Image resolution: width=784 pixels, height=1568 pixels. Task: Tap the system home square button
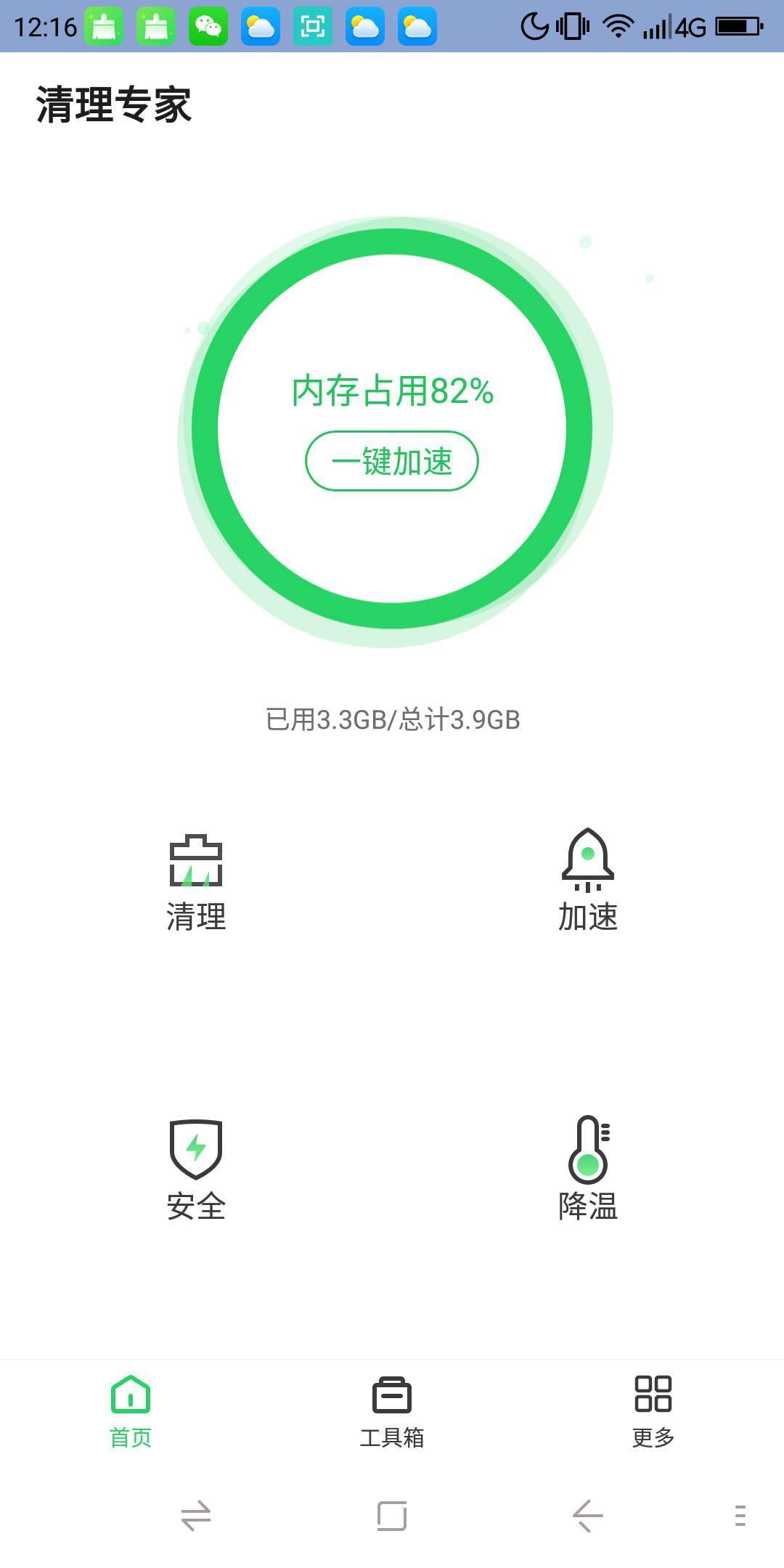[392, 1516]
